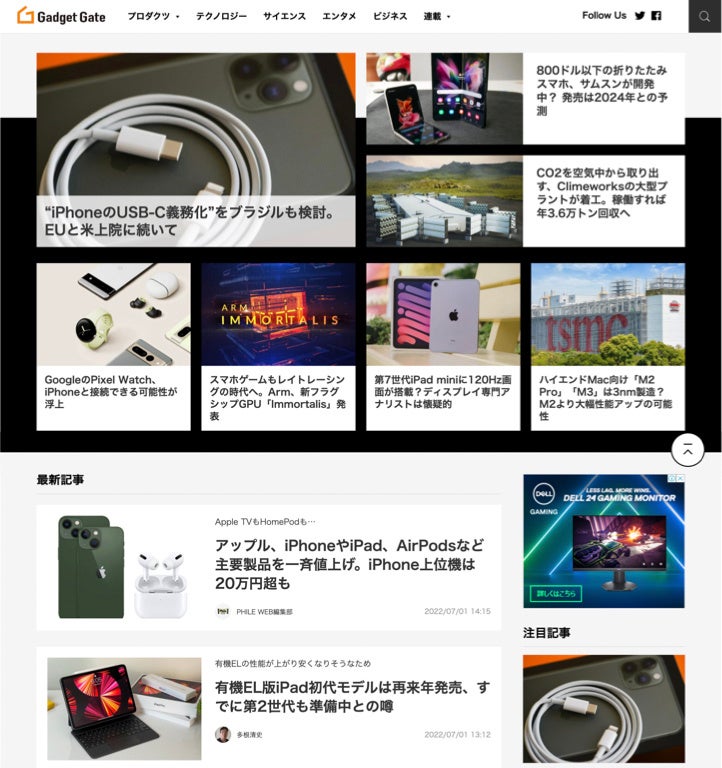Viewport: 722px width, 768px height.
Task: Select エンタメ in the navigation bar
Action: pyautogui.click(x=337, y=16)
